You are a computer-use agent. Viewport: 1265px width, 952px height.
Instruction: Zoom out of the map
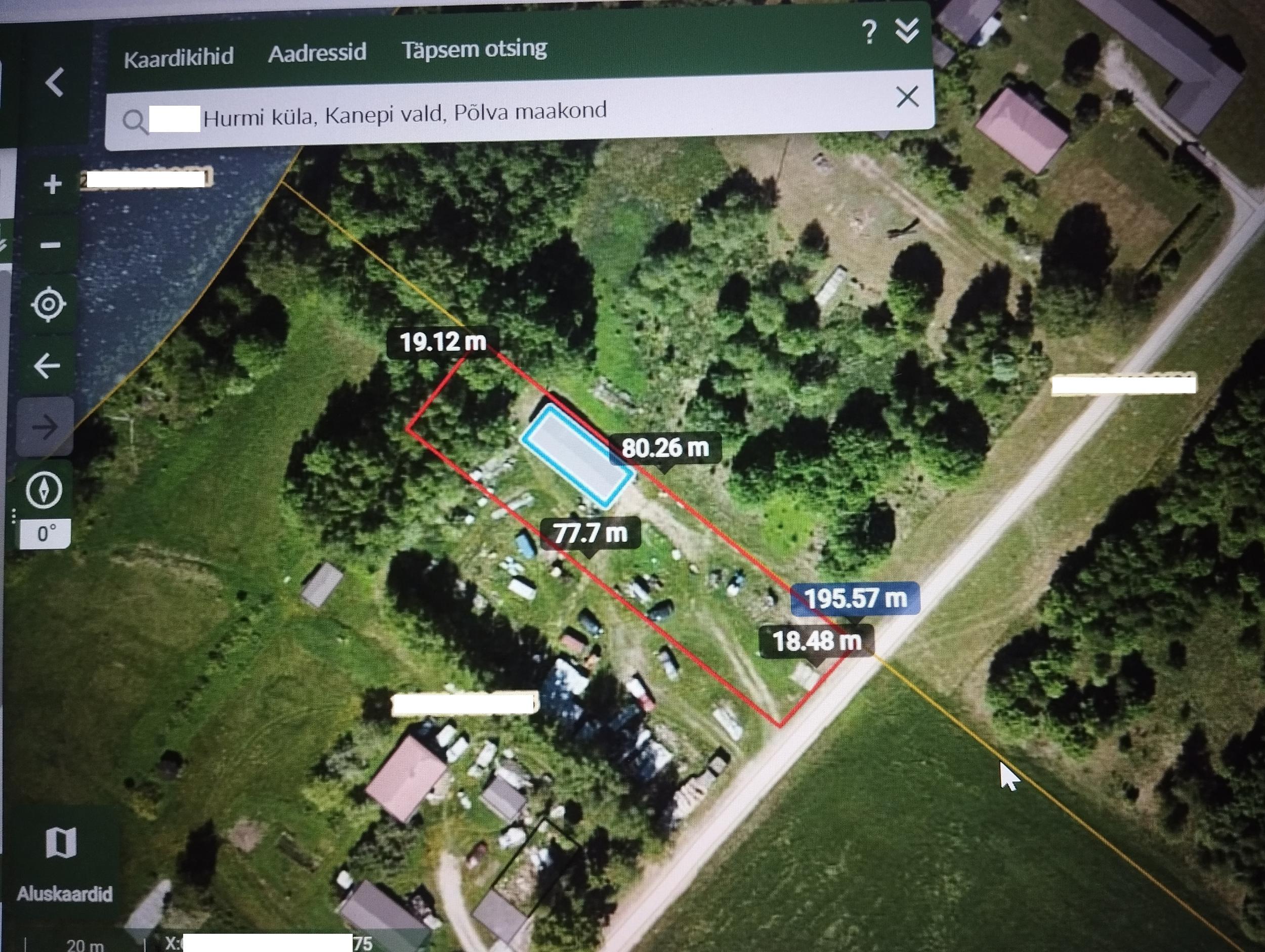pos(50,245)
